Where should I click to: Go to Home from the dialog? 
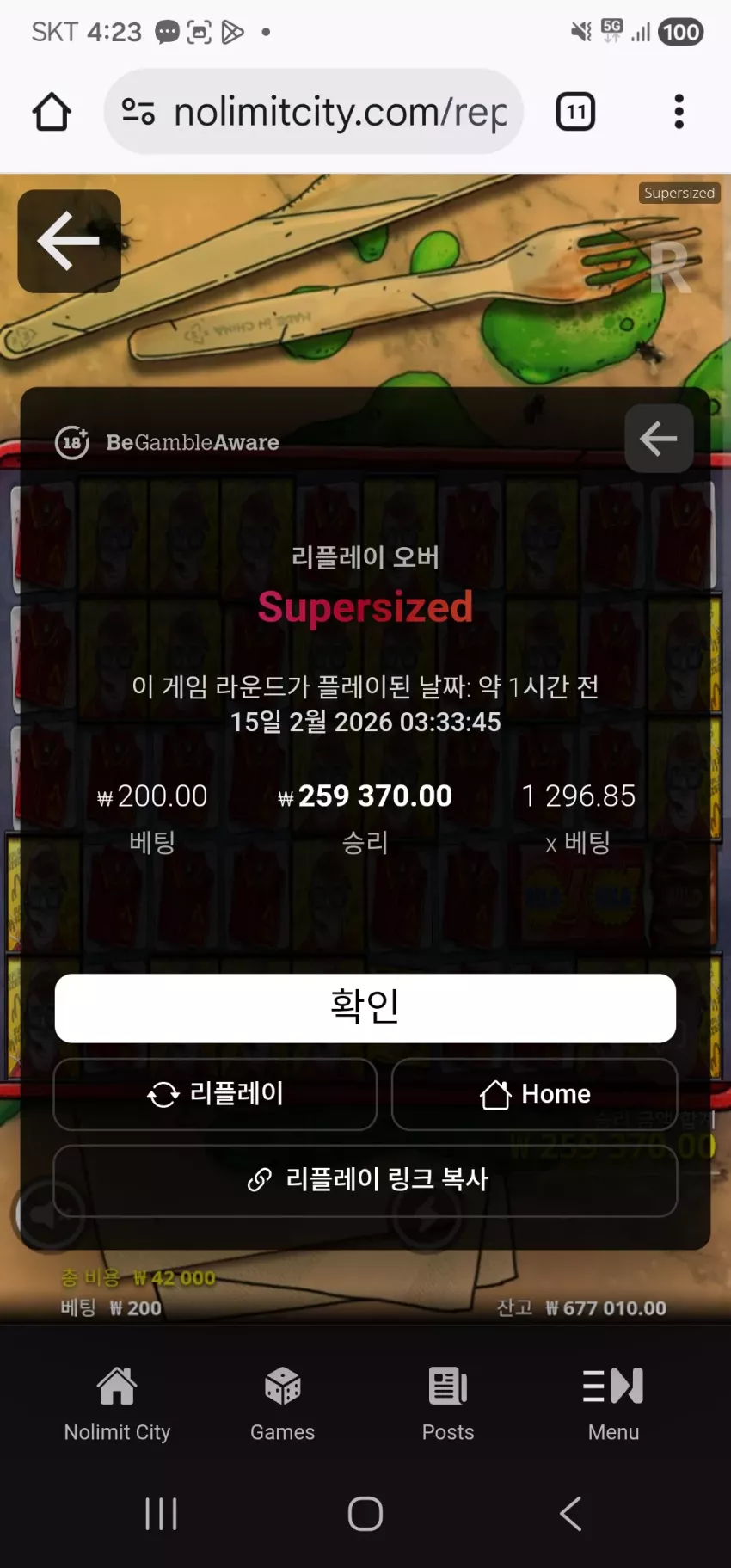[534, 1094]
